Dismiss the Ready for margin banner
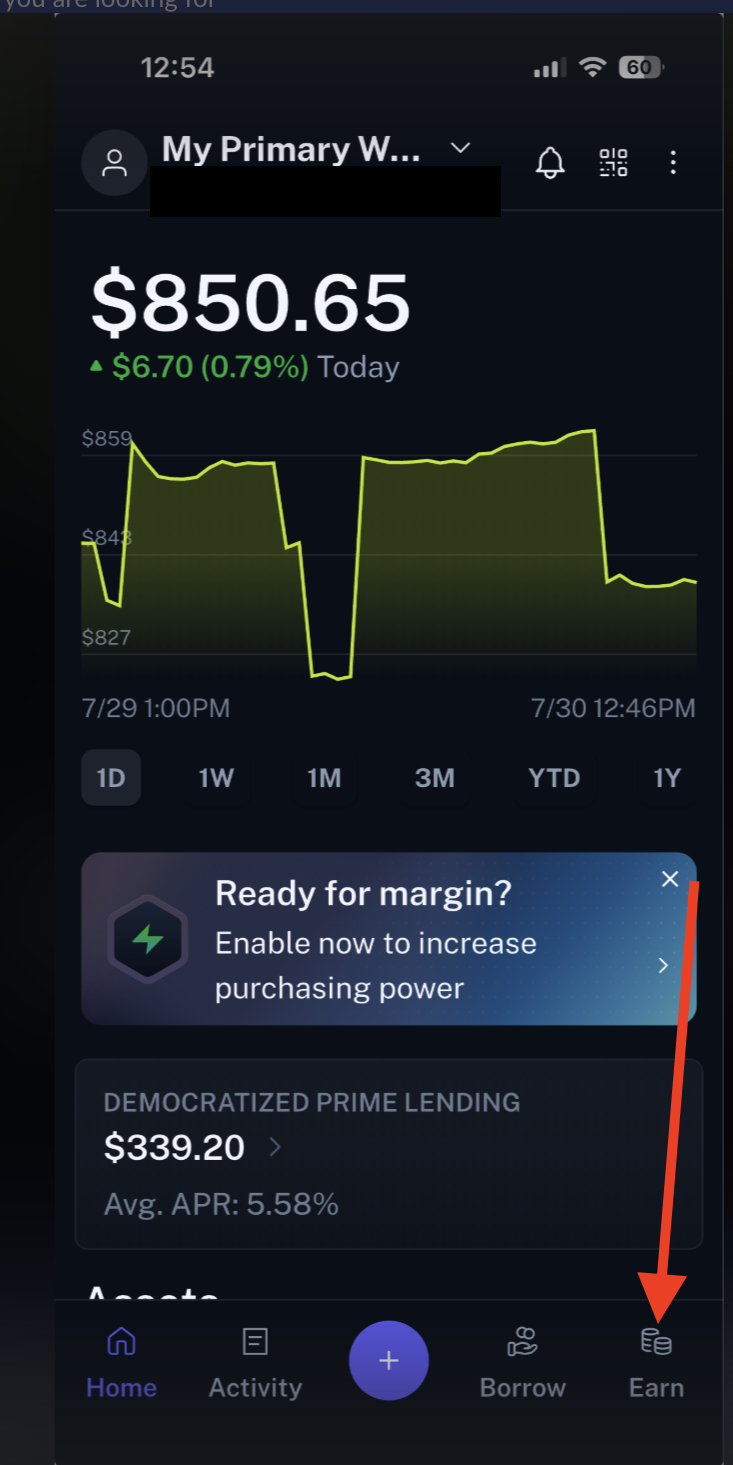733x1465 pixels. click(x=670, y=879)
